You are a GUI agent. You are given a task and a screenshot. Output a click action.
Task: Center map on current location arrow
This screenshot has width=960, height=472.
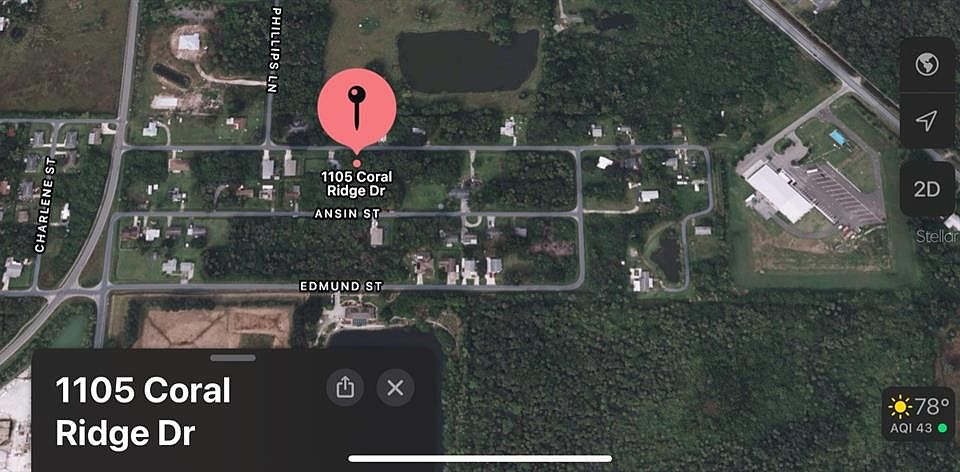tap(926, 121)
